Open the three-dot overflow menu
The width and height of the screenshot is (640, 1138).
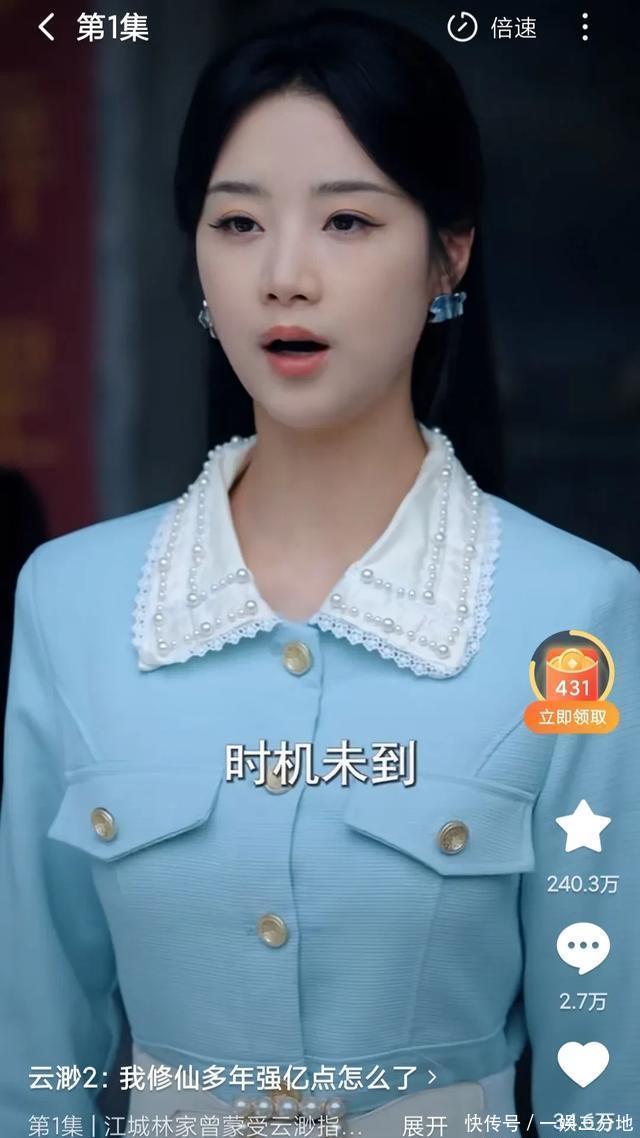pyautogui.click(x=585, y=28)
